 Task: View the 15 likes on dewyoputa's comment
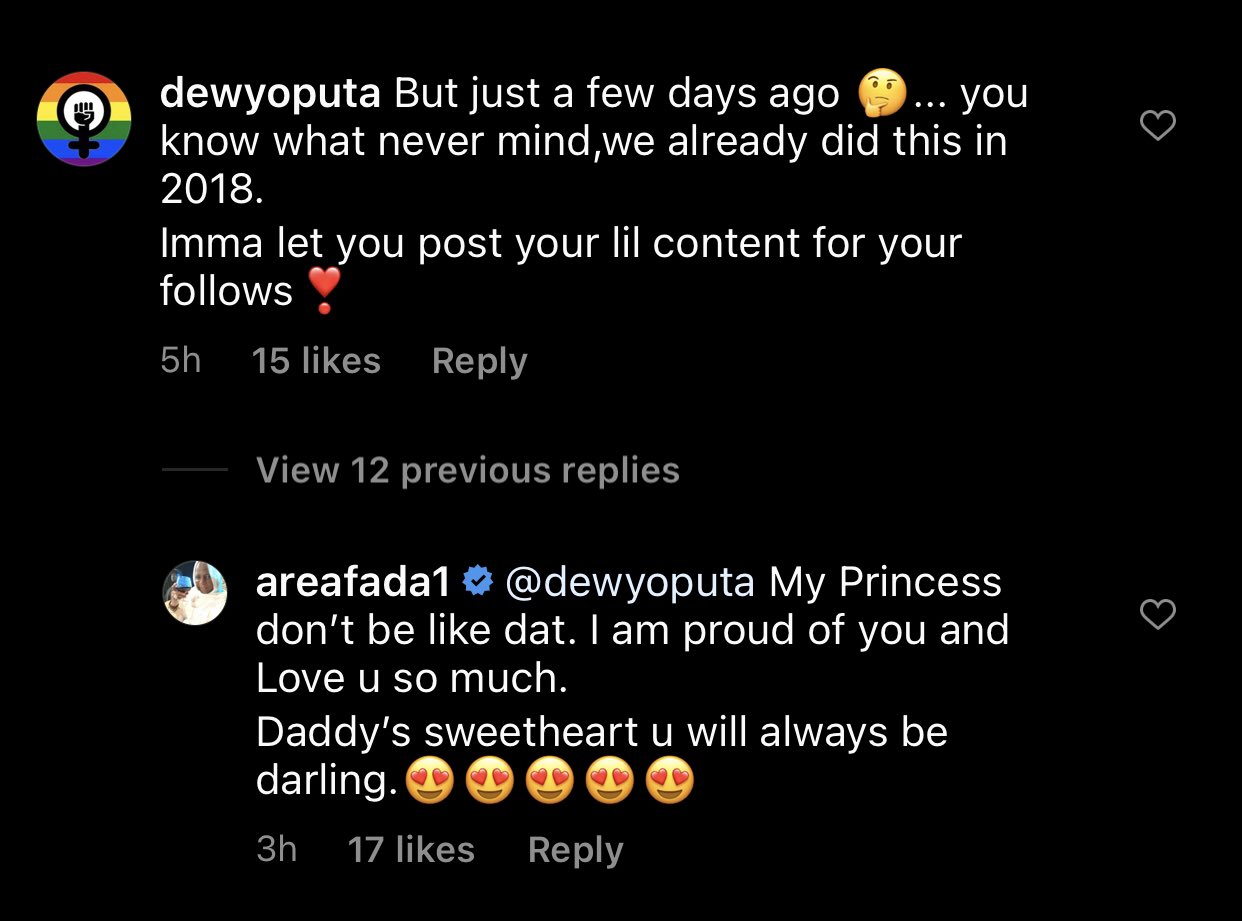[316, 361]
